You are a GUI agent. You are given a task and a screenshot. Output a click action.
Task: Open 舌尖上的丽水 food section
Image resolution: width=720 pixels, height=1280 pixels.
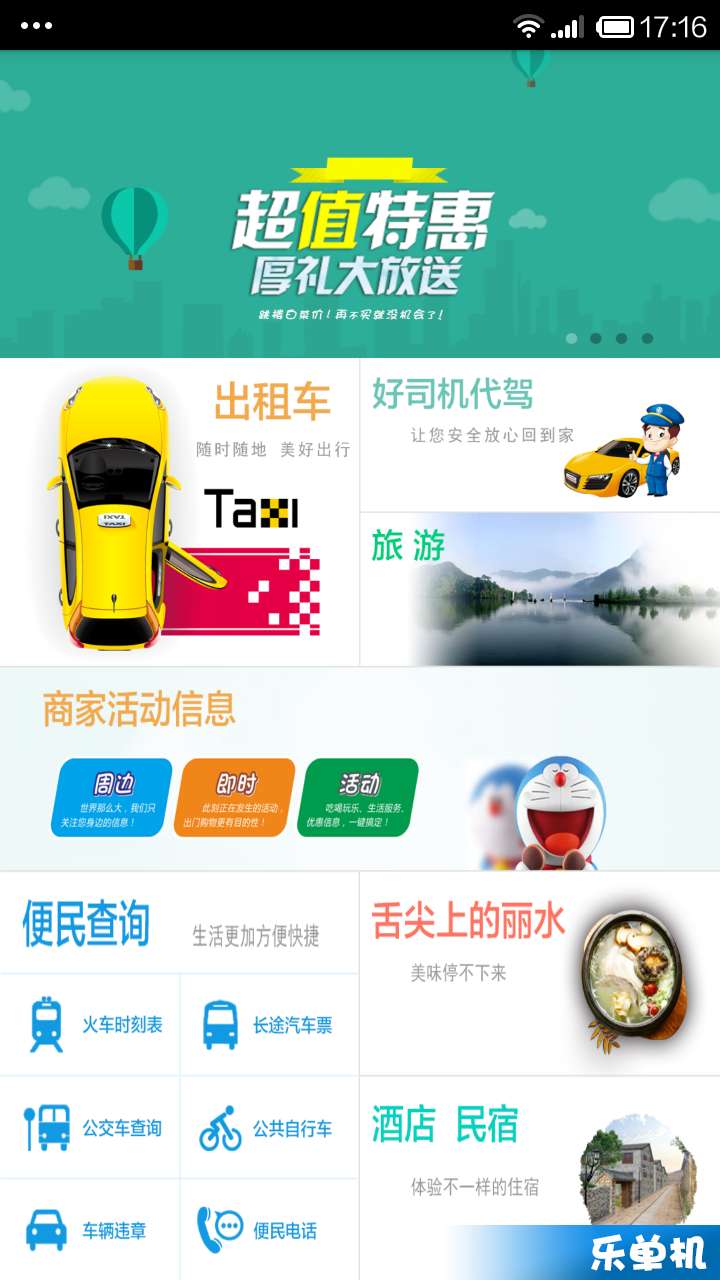540,973
